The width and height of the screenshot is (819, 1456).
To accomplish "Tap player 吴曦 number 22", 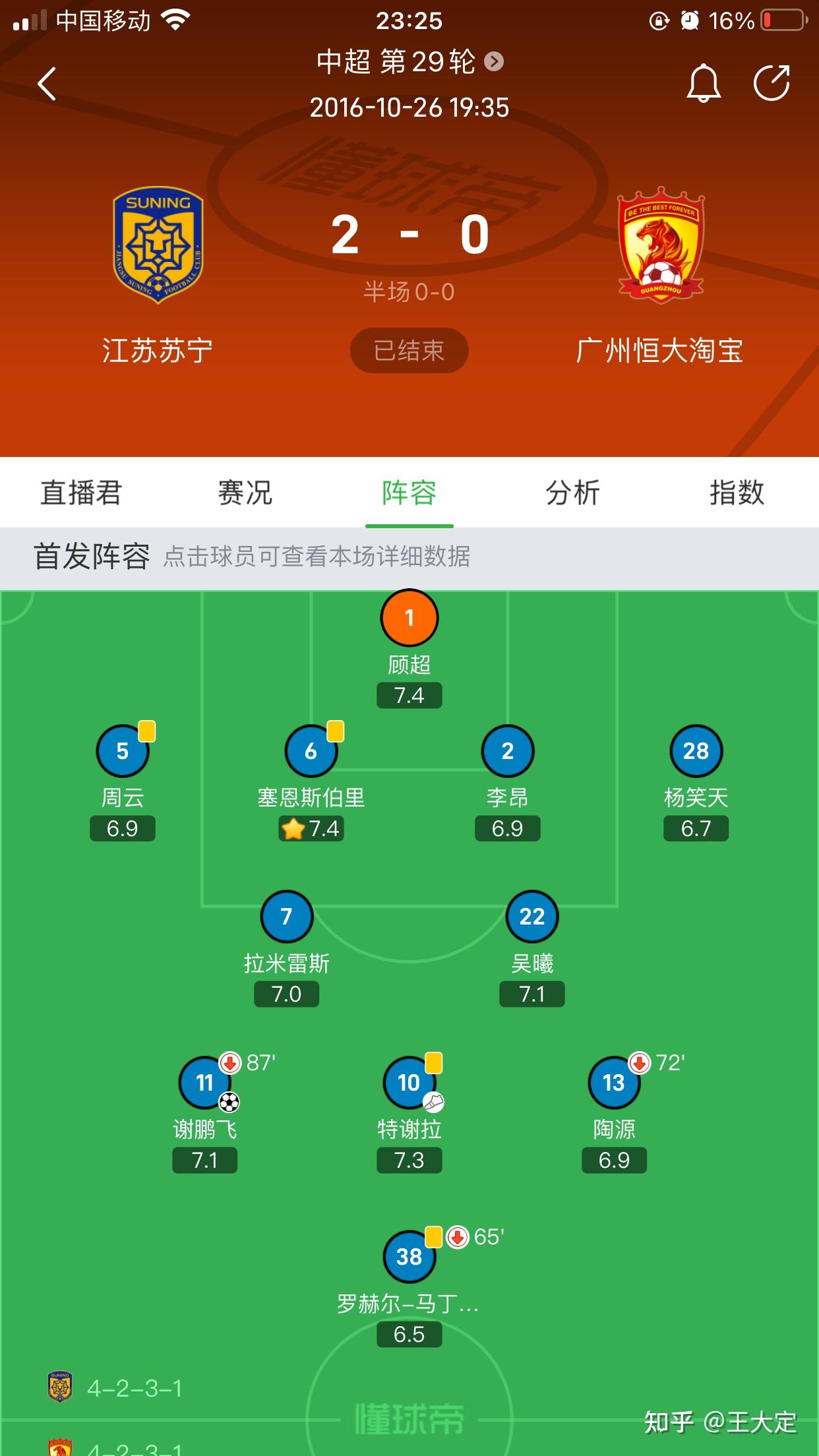I will pos(532,948).
